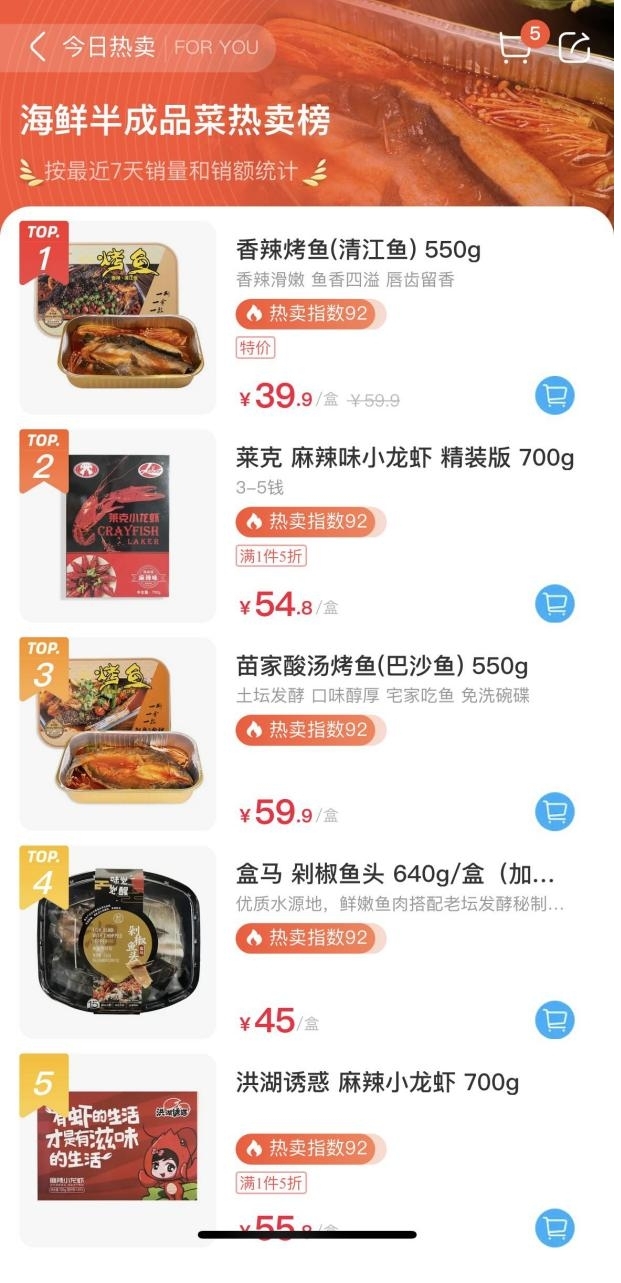621x1283 pixels.
Task: Share this hot-selling ranking page
Action: [x=575, y=47]
